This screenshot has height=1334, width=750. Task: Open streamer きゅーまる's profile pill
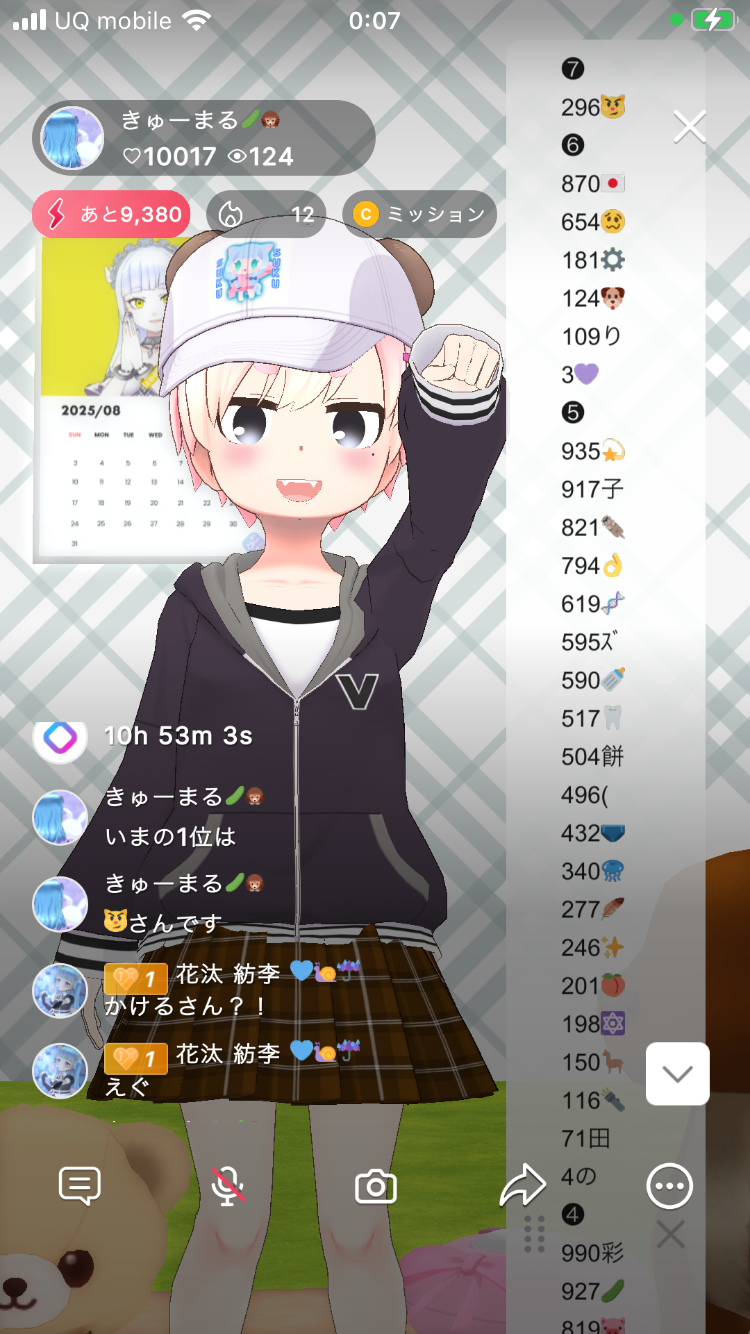click(204, 138)
